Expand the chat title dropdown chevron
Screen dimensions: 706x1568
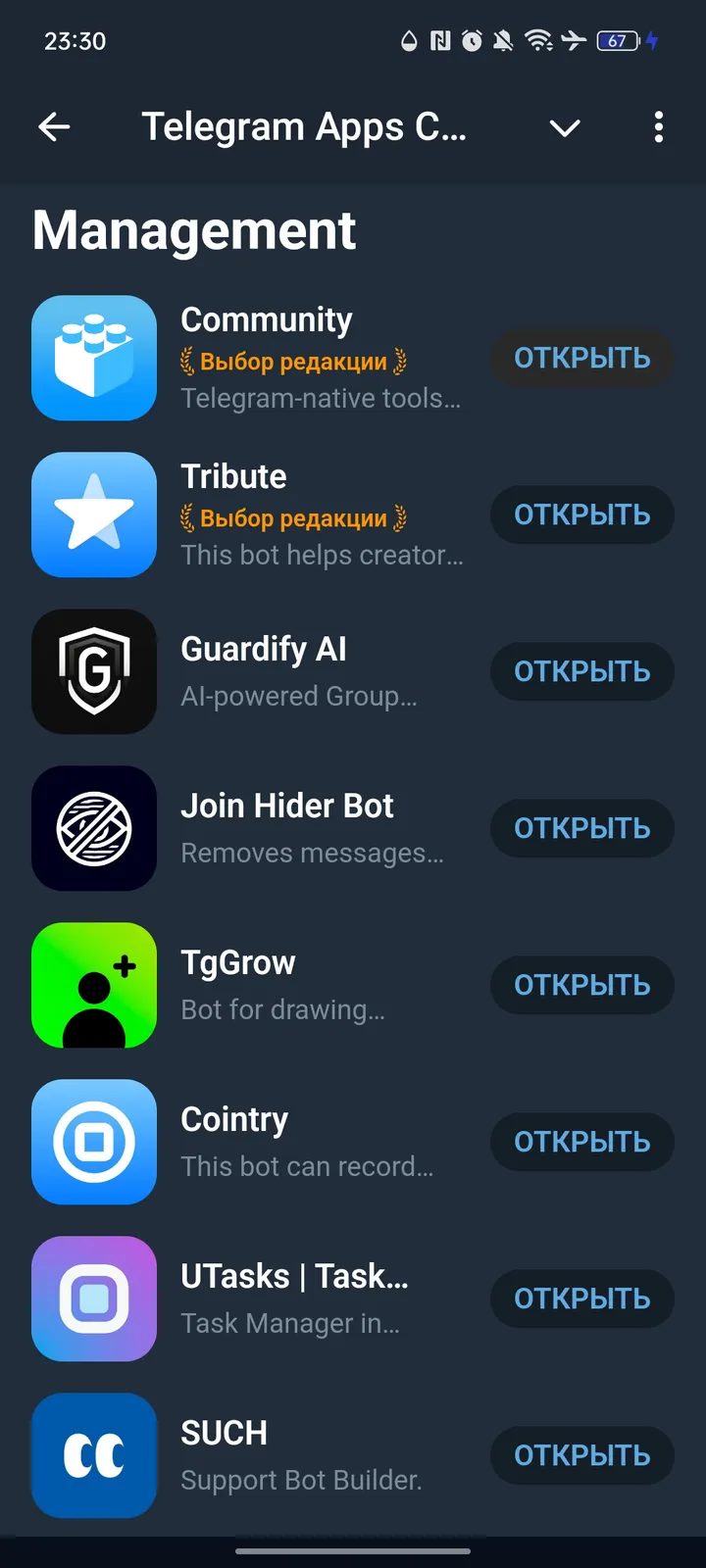pos(565,128)
